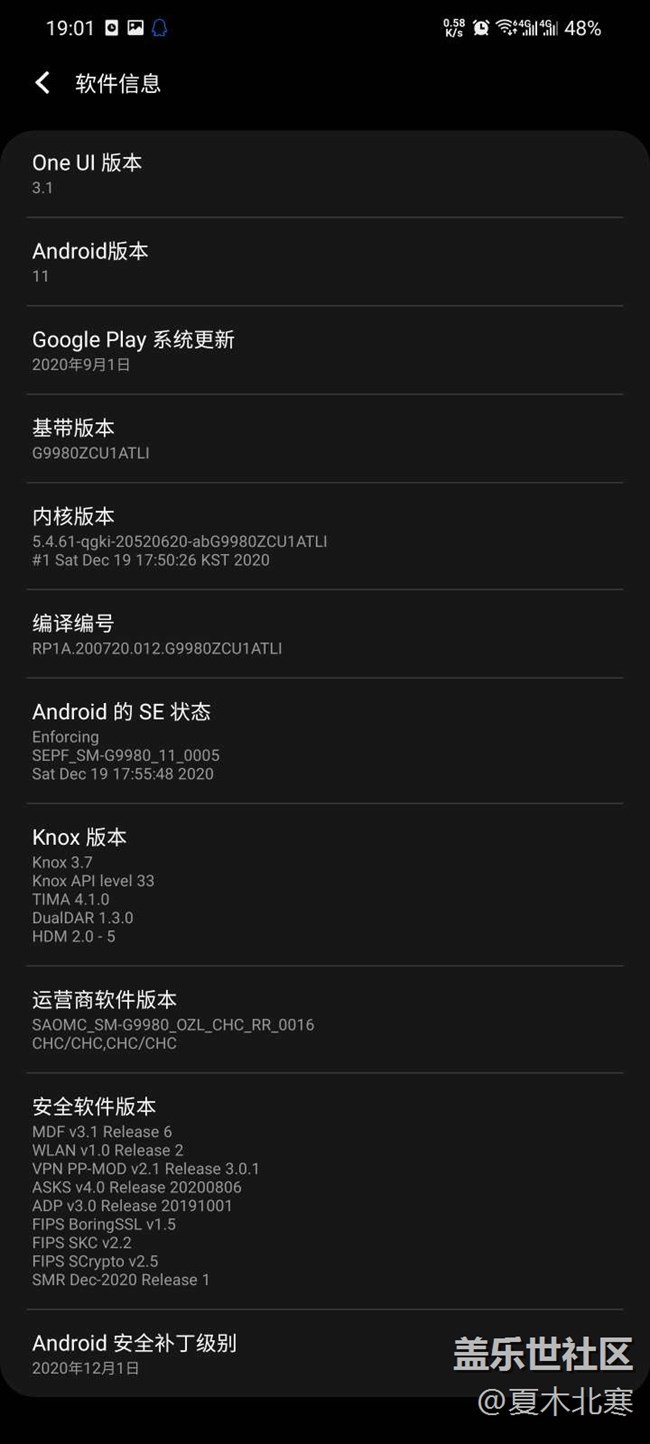Tap the 基带版本 row
The height and width of the screenshot is (1444, 650).
325,439
